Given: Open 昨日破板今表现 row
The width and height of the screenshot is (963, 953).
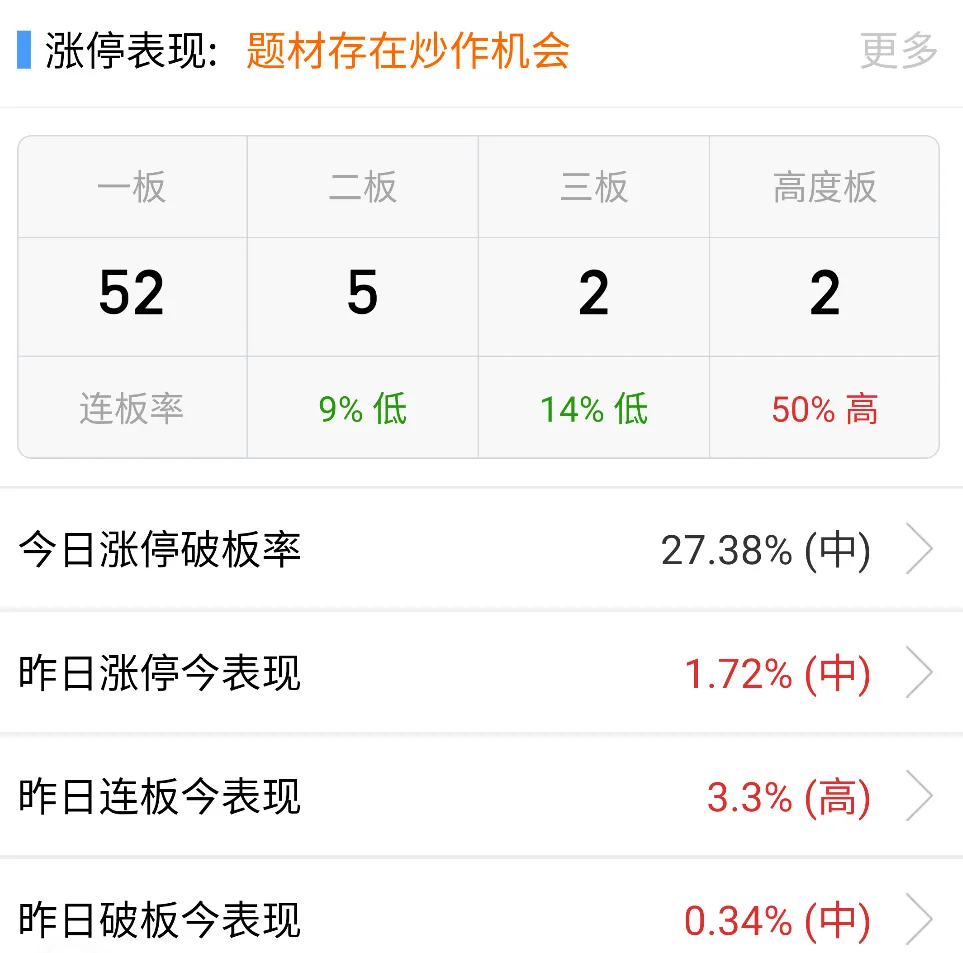Looking at the screenshot, I should tap(480, 920).
